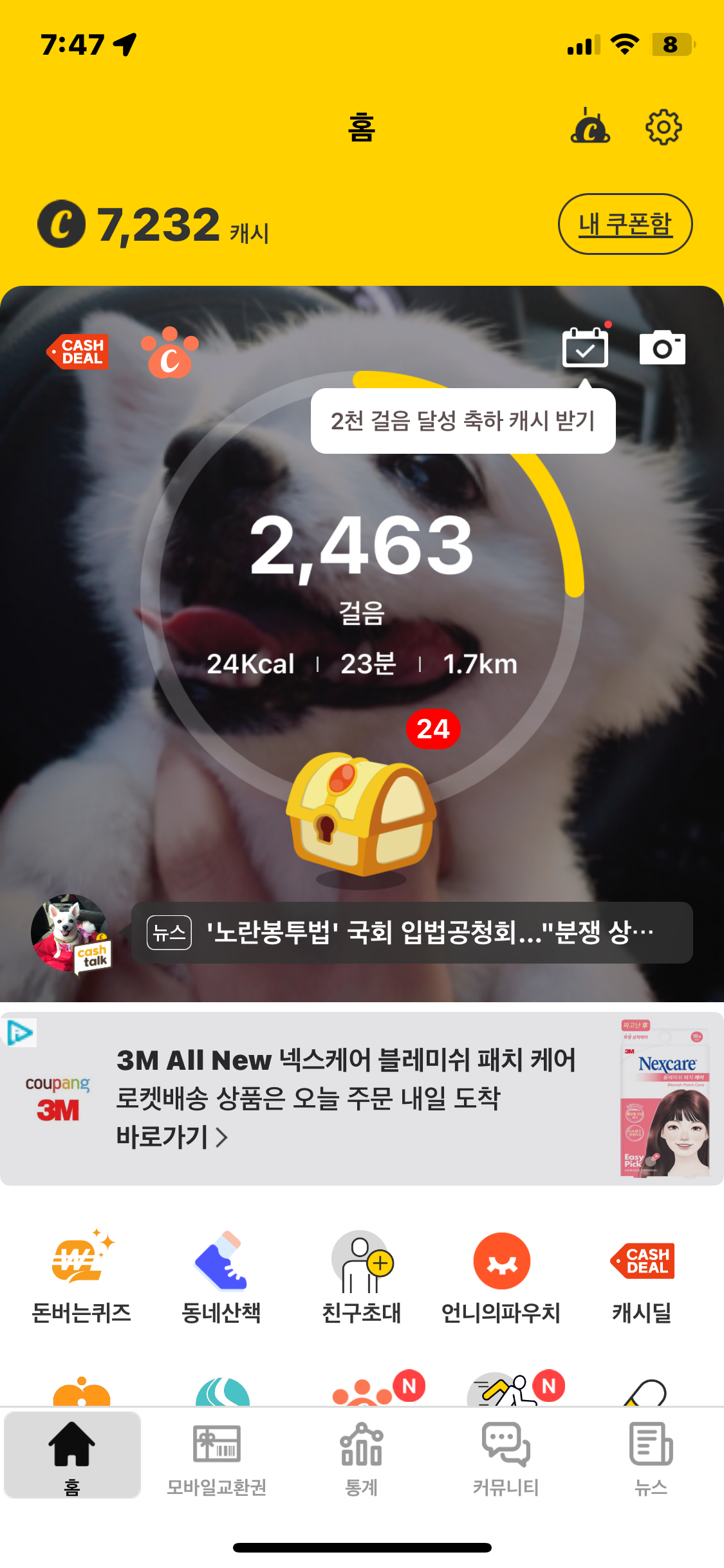Open the attendance calendar icon

[585, 348]
